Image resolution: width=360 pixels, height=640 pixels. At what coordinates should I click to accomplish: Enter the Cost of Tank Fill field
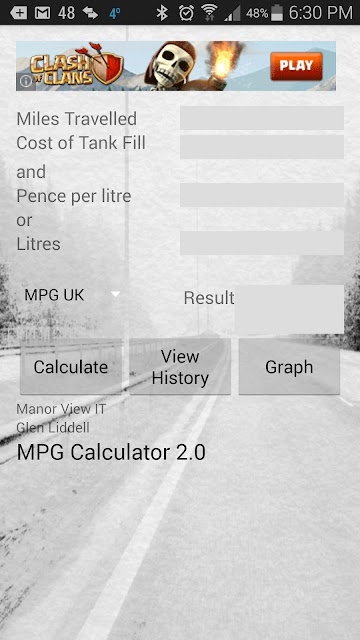click(262, 147)
